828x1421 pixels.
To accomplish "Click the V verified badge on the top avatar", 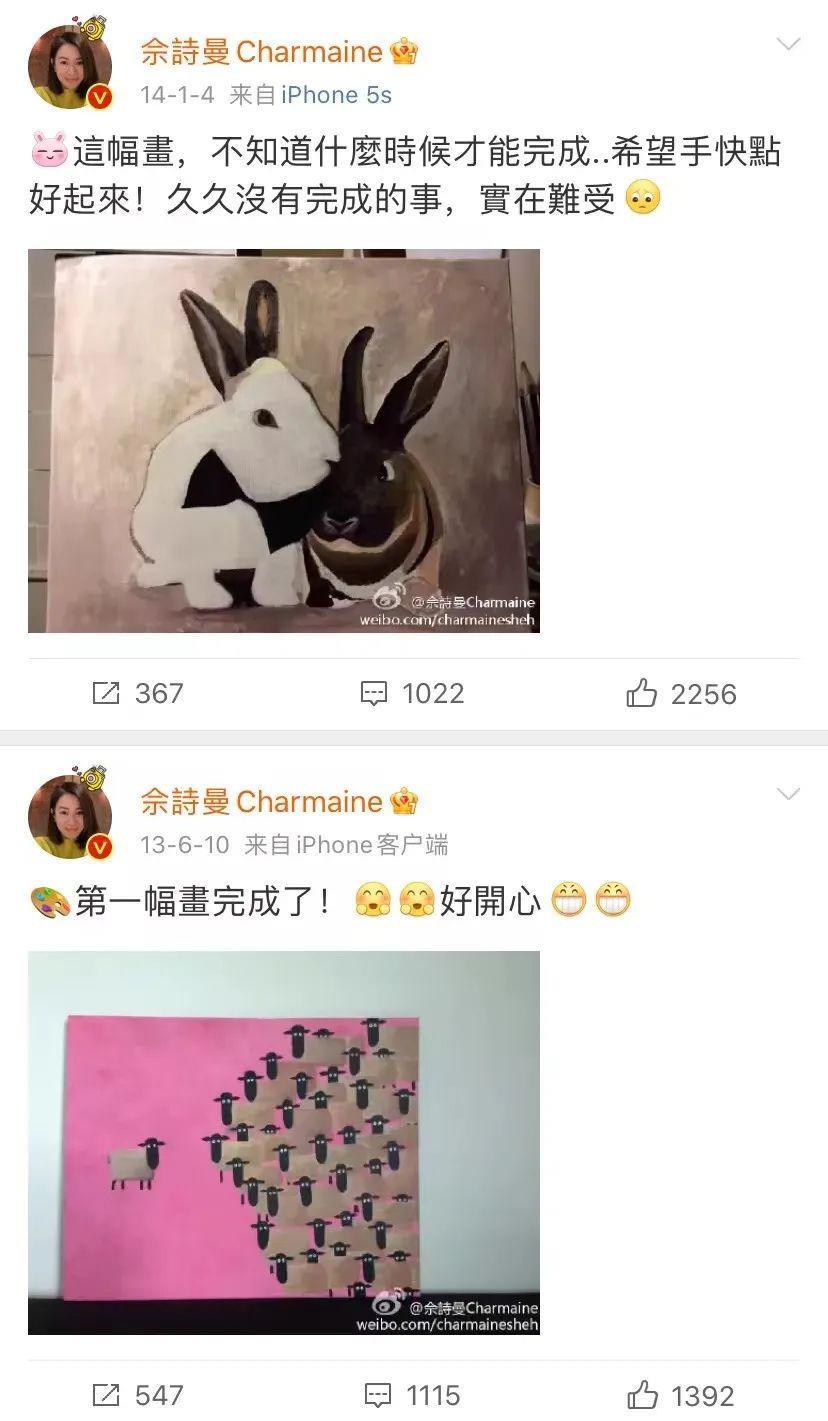I will point(100,96).
